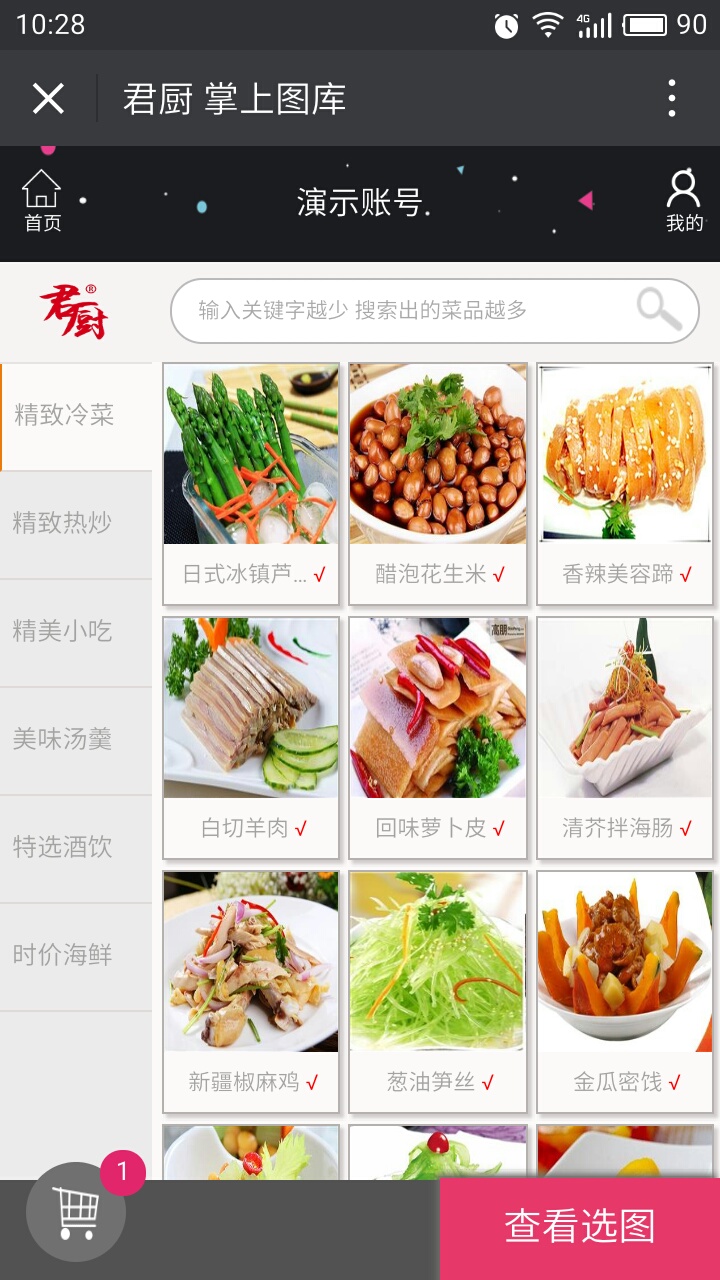Tap the keyword search input field
This screenshot has width=720, height=1280.
400,311
